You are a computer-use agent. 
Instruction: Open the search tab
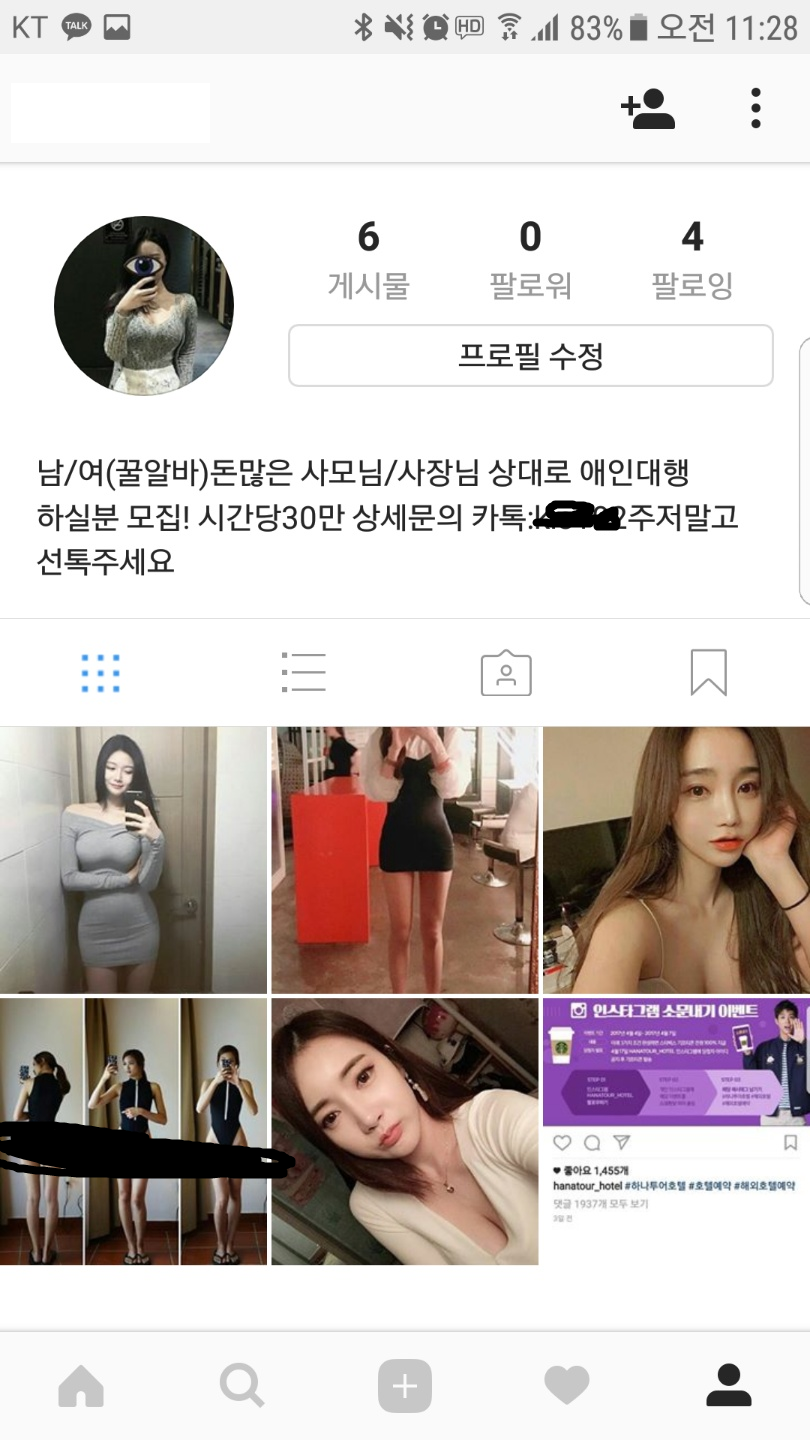(242, 1386)
